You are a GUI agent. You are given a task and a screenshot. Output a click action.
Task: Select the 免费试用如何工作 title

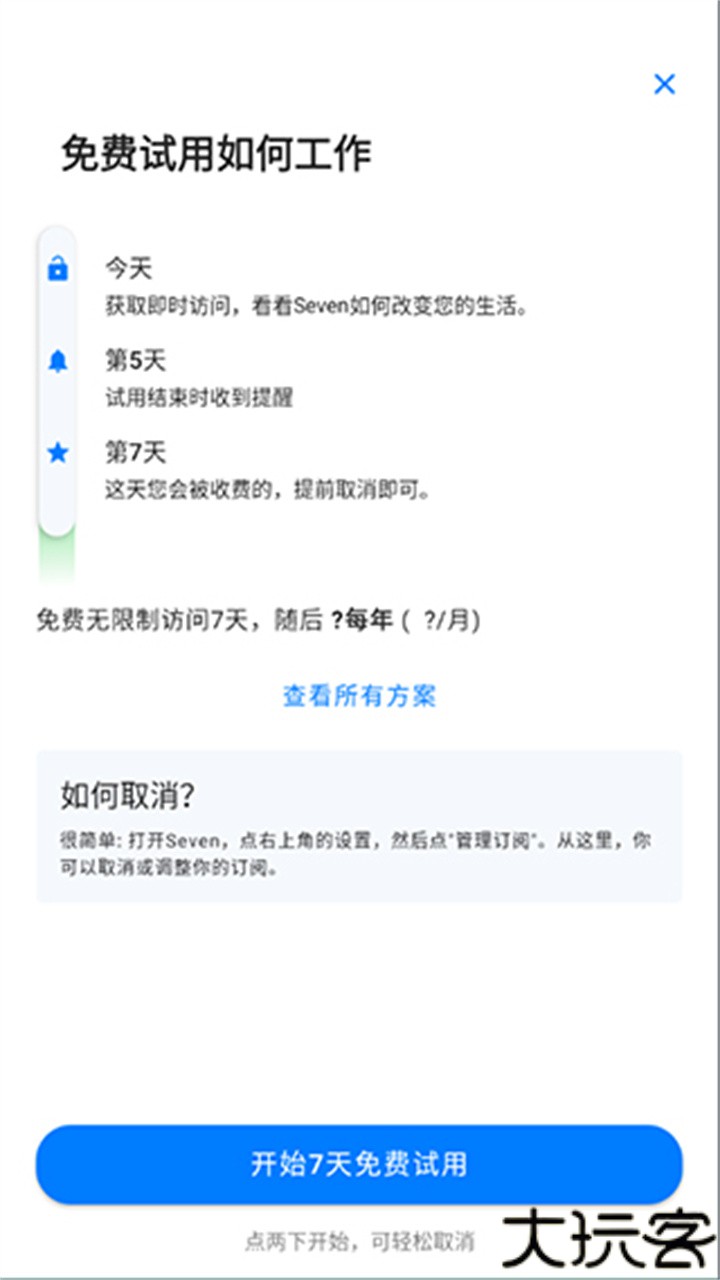coord(222,155)
